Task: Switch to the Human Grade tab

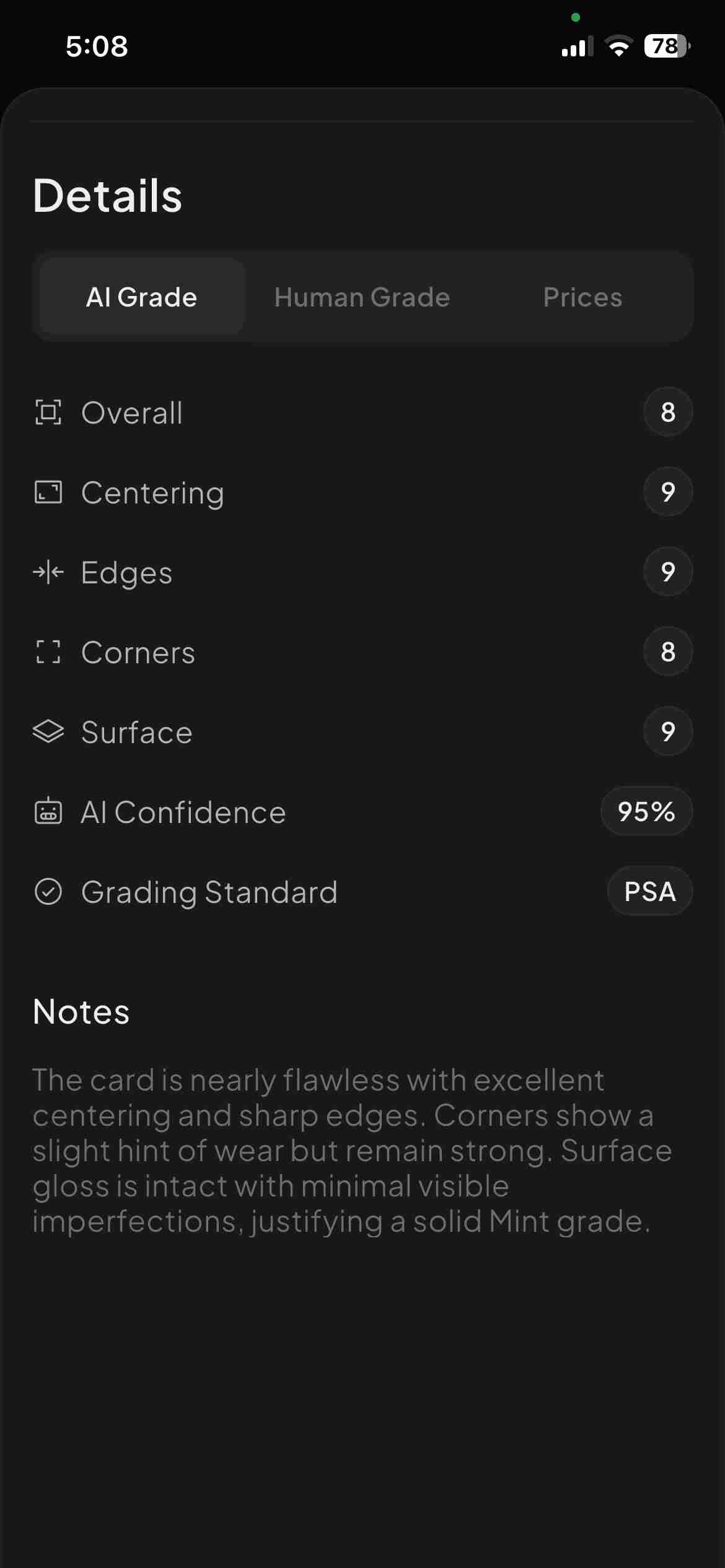Action: coord(362,297)
